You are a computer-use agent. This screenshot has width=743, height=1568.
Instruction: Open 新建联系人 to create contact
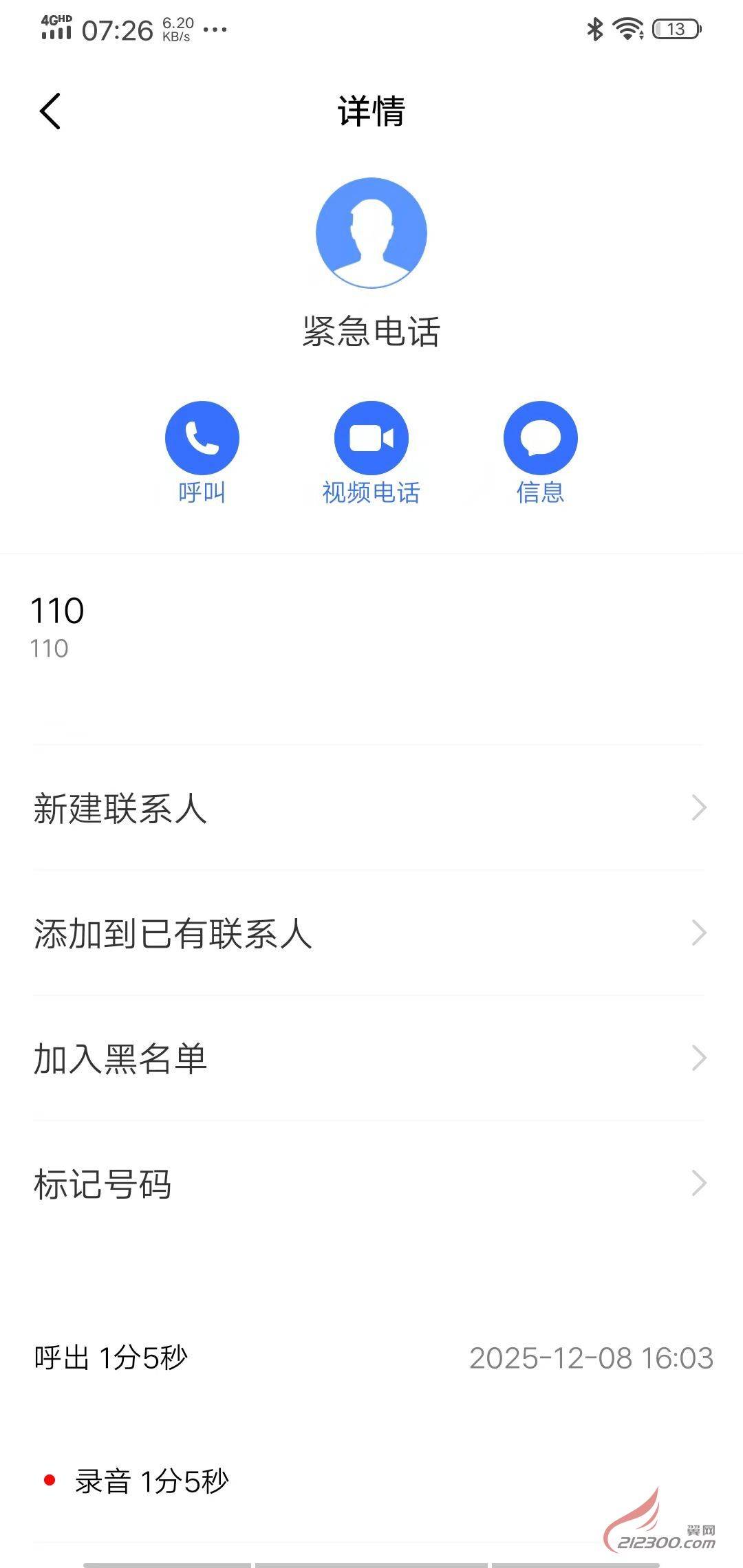point(370,808)
